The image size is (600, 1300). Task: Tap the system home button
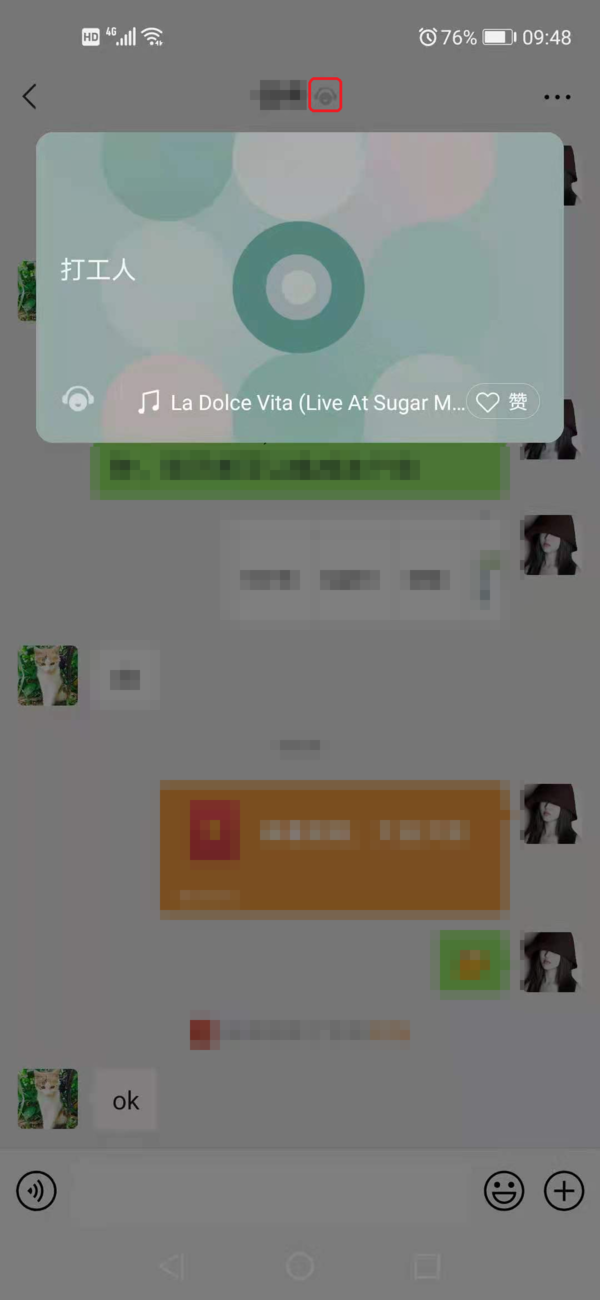[300, 1266]
